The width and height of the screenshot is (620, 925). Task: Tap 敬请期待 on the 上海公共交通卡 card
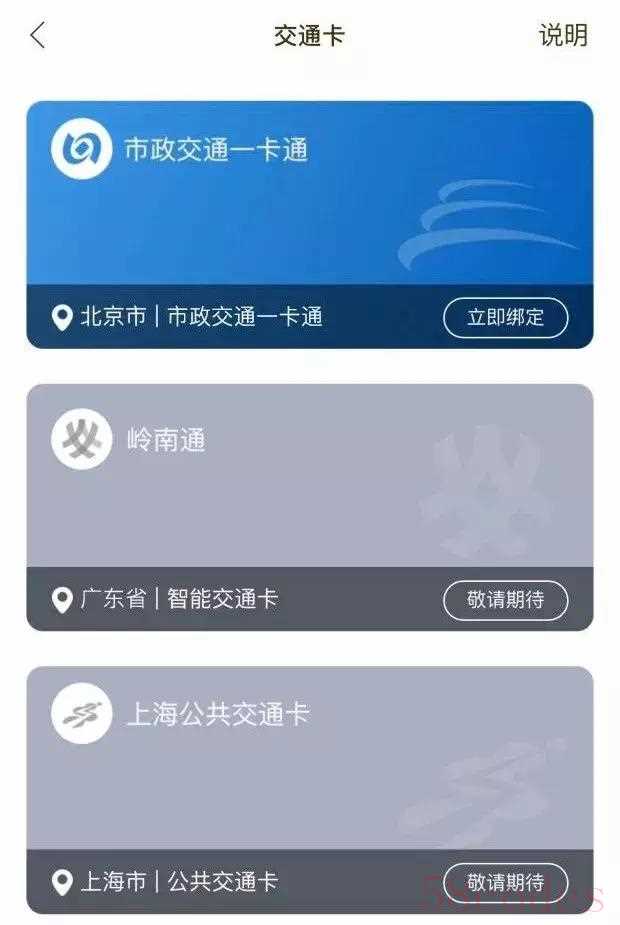[x=505, y=882]
